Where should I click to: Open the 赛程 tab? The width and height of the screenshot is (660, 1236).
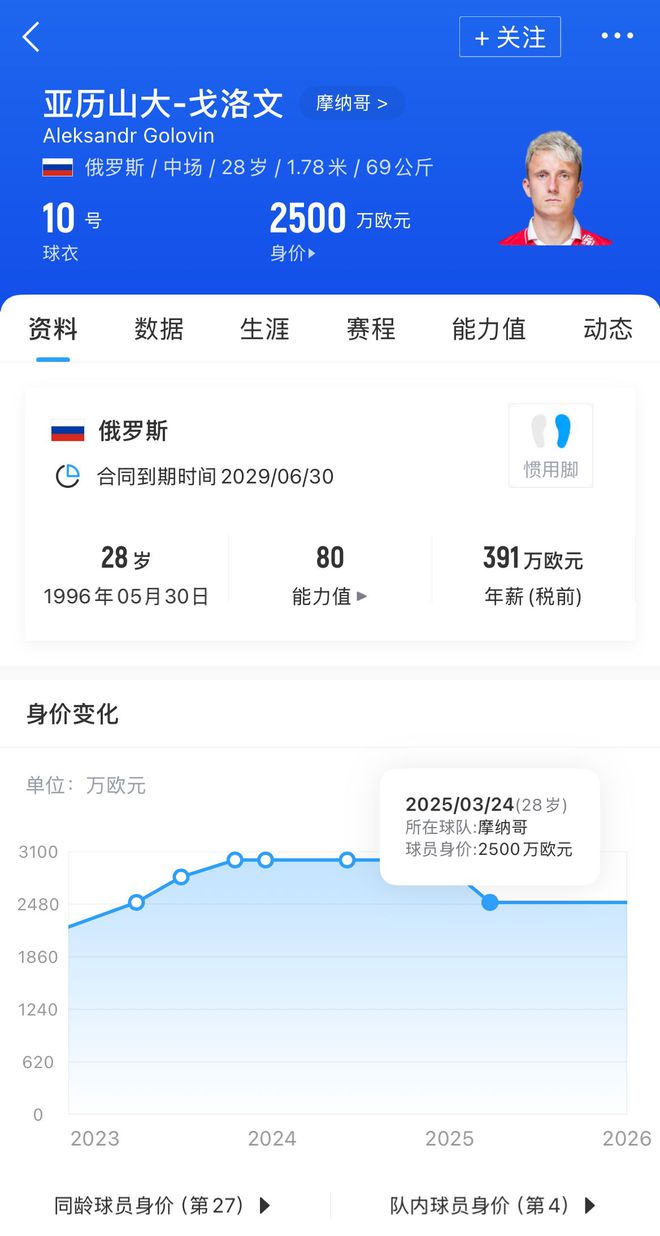[371, 329]
